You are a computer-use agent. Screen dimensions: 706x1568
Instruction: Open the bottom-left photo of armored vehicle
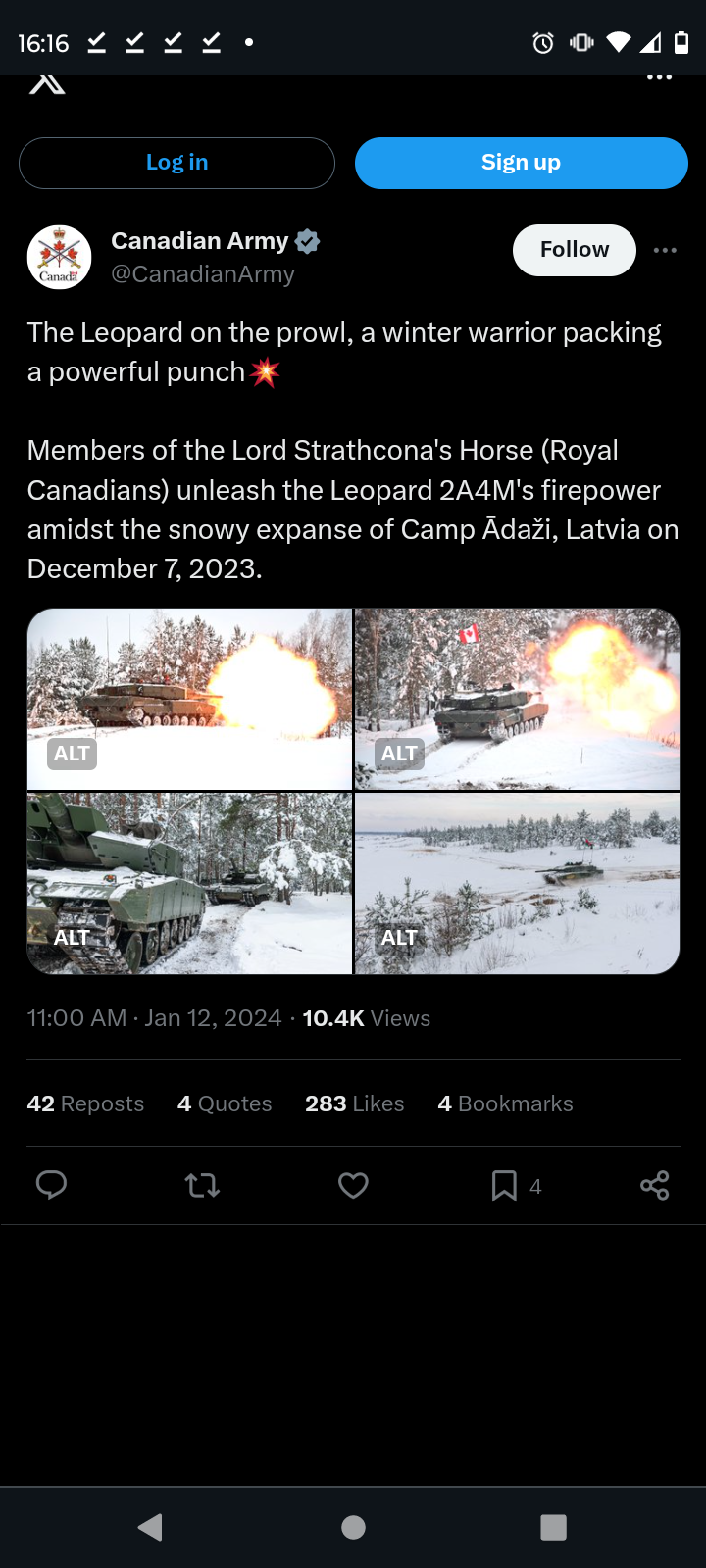point(189,883)
